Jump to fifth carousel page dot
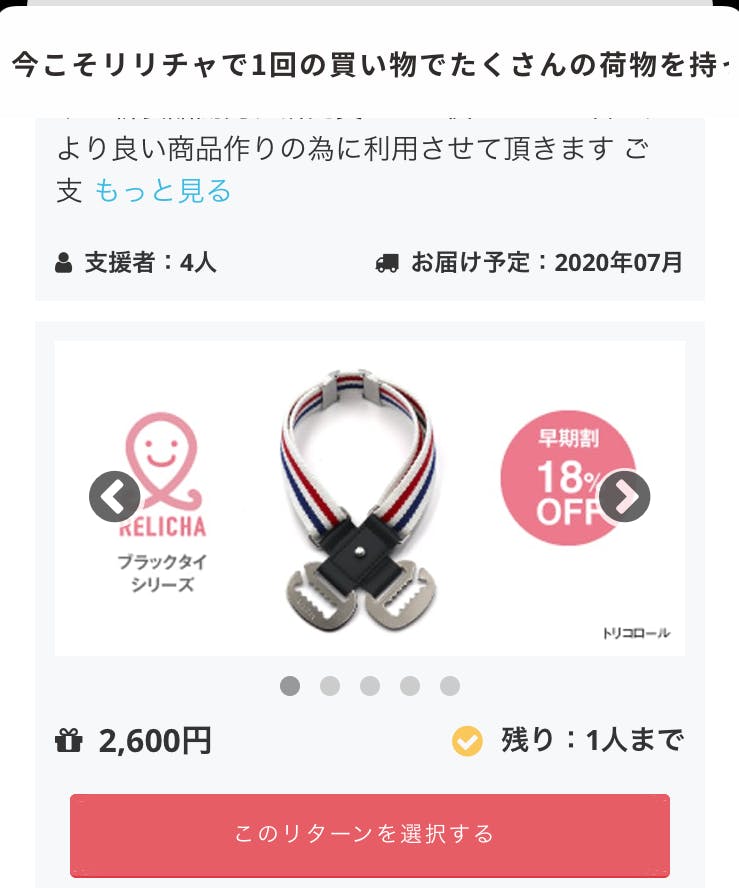Viewport: 739px width, 888px height. (x=450, y=686)
